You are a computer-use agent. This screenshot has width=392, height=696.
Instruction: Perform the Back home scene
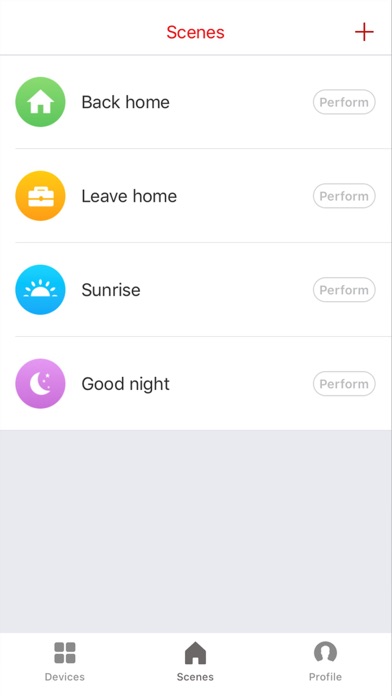pos(344,102)
